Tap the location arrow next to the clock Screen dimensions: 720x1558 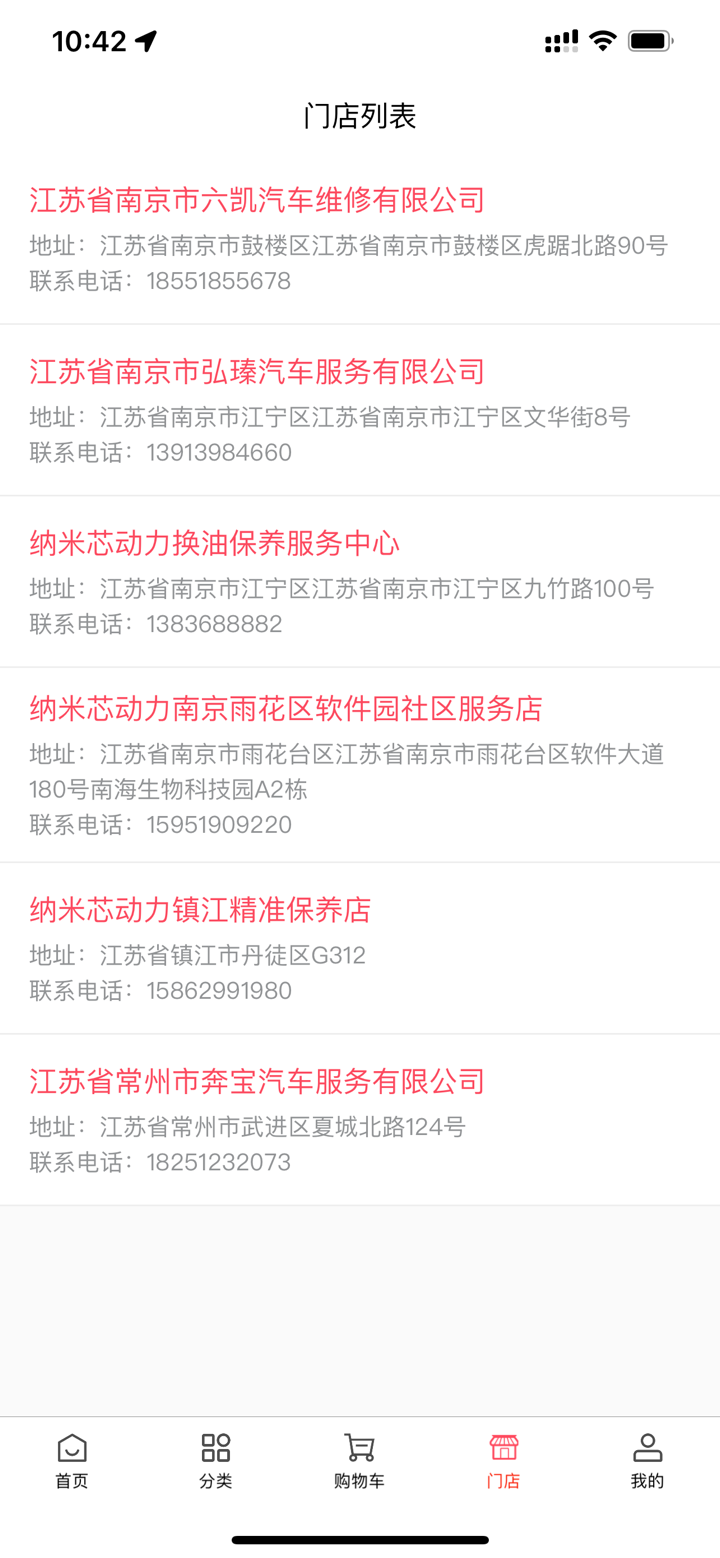click(x=146, y=41)
